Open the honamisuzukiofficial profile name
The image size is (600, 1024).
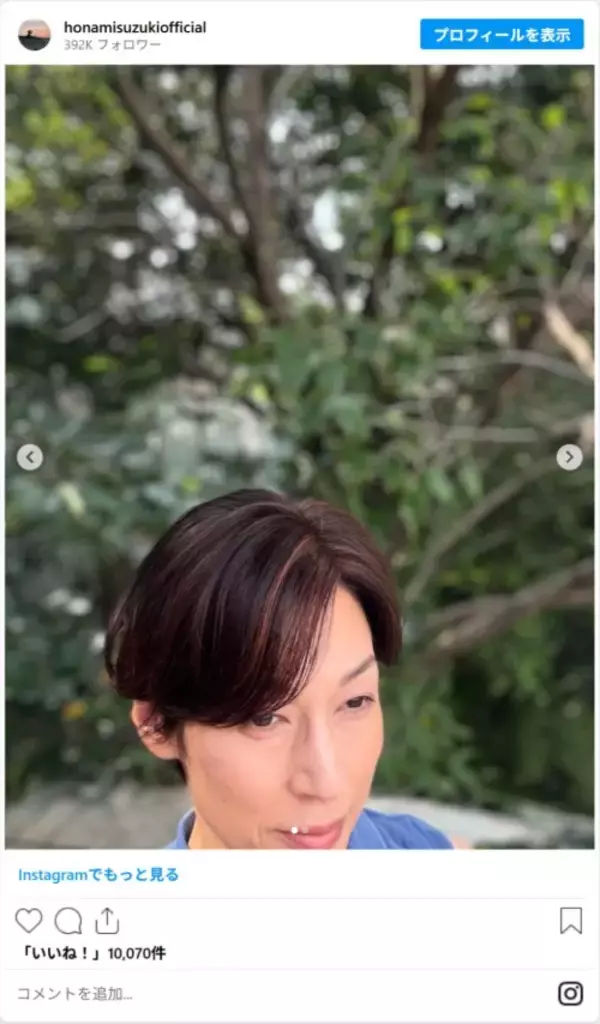[135, 27]
